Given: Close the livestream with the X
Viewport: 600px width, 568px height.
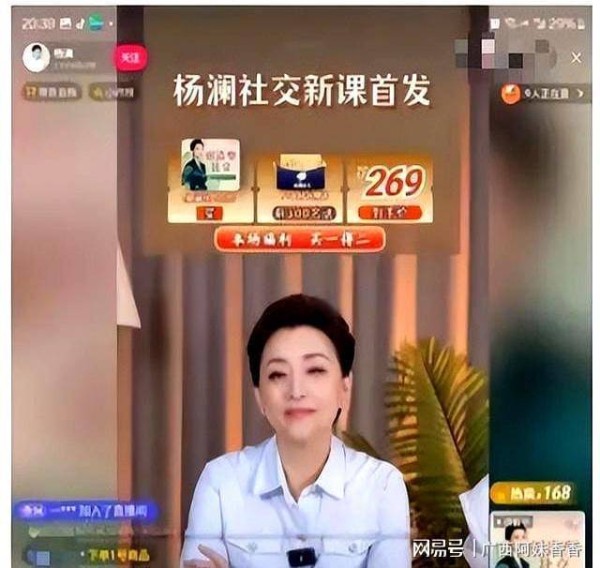Looking at the screenshot, I should click(576, 58).
